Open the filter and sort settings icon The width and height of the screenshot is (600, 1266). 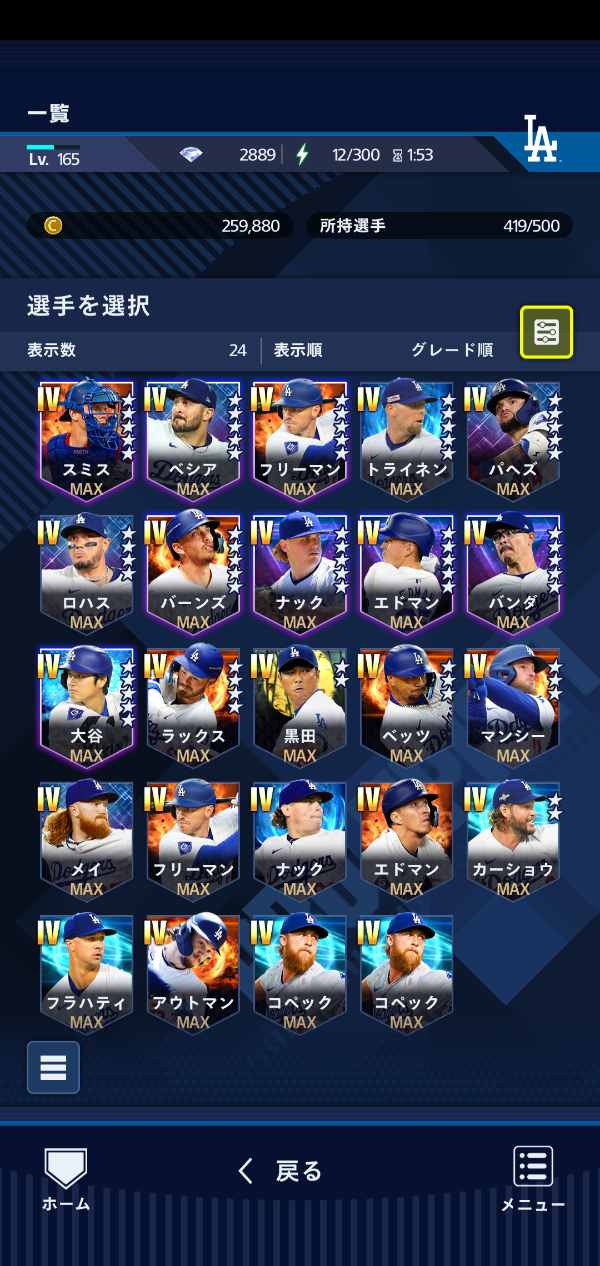tap(546, 332)
